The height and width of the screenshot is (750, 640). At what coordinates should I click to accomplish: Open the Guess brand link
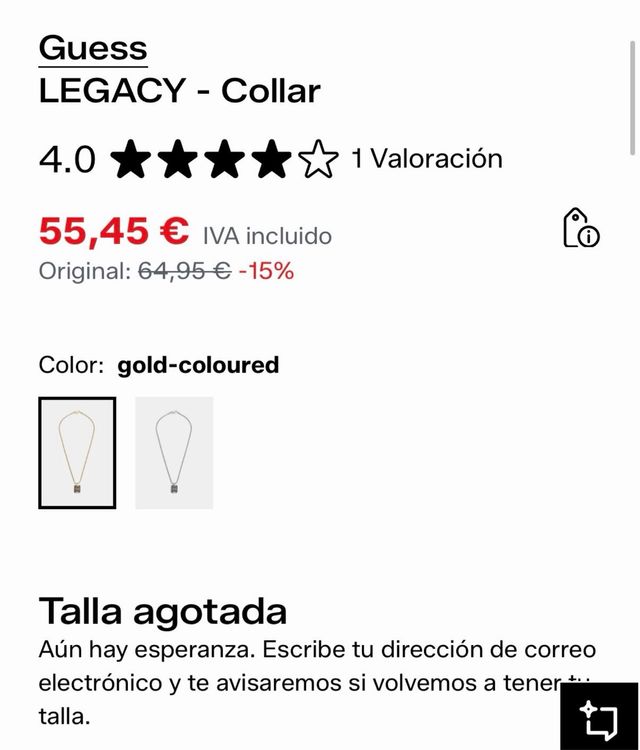coord(92,47)
